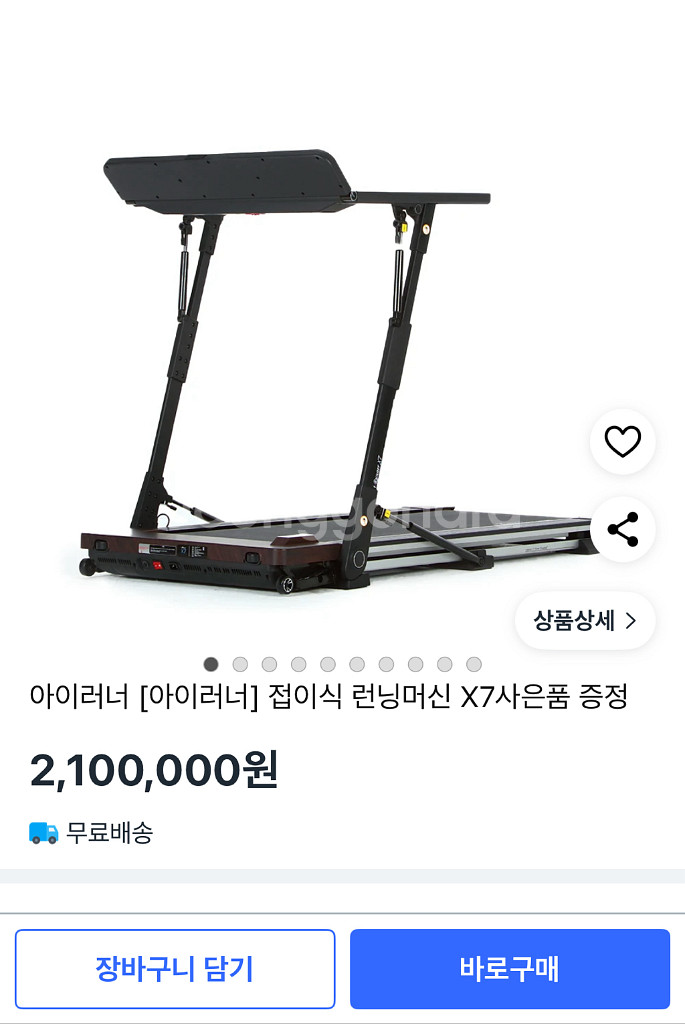
Task: View the treadmill product image
Action: point(300,380)
